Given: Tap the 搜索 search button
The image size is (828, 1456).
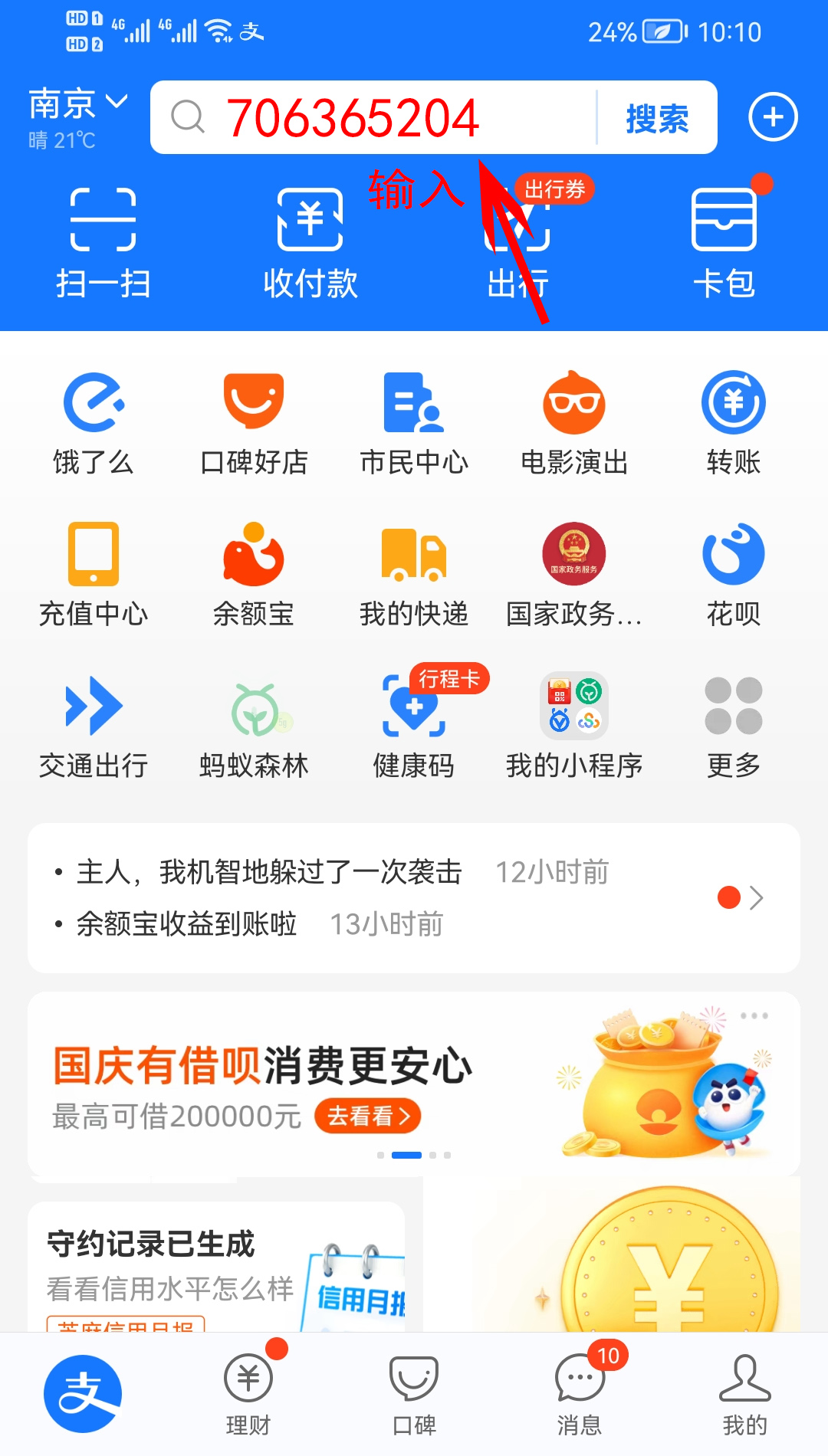Looking at the screenshot, I should pos(655,117).
